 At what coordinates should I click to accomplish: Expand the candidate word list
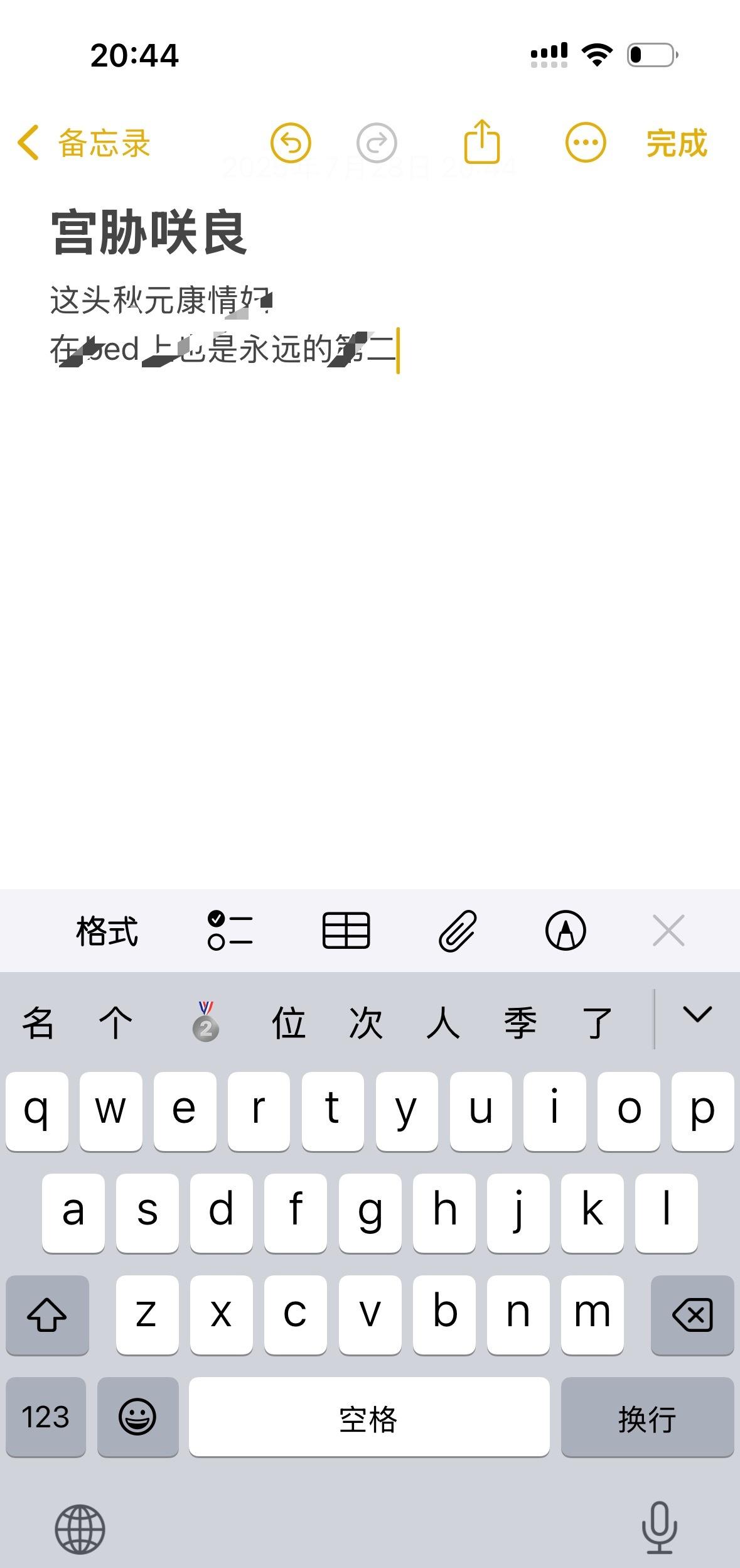[x=697, y=1015]
